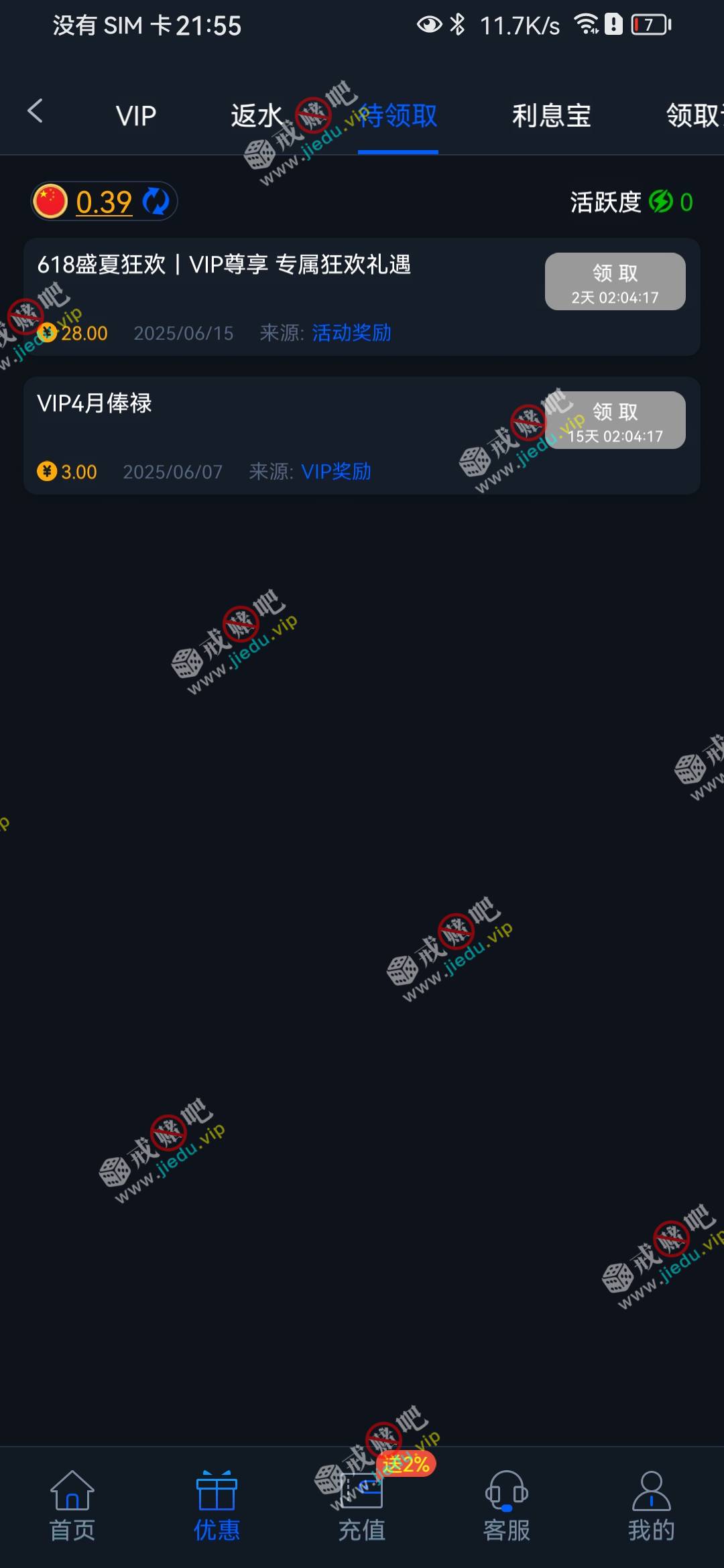This screenshot has height=1568, width=724.
Task: Go back using the top-left arrow
Action: click(36, 111)
